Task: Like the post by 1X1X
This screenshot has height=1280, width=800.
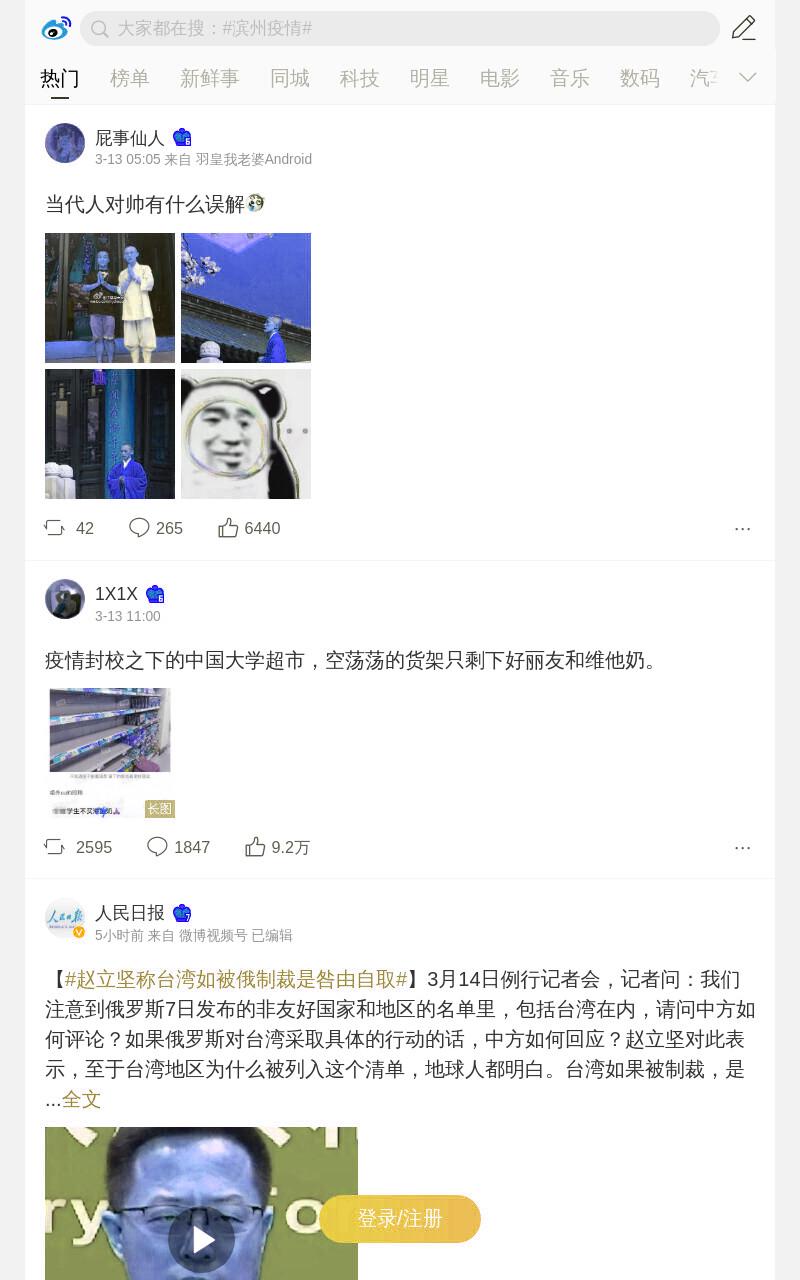Action: coord(277,847)
